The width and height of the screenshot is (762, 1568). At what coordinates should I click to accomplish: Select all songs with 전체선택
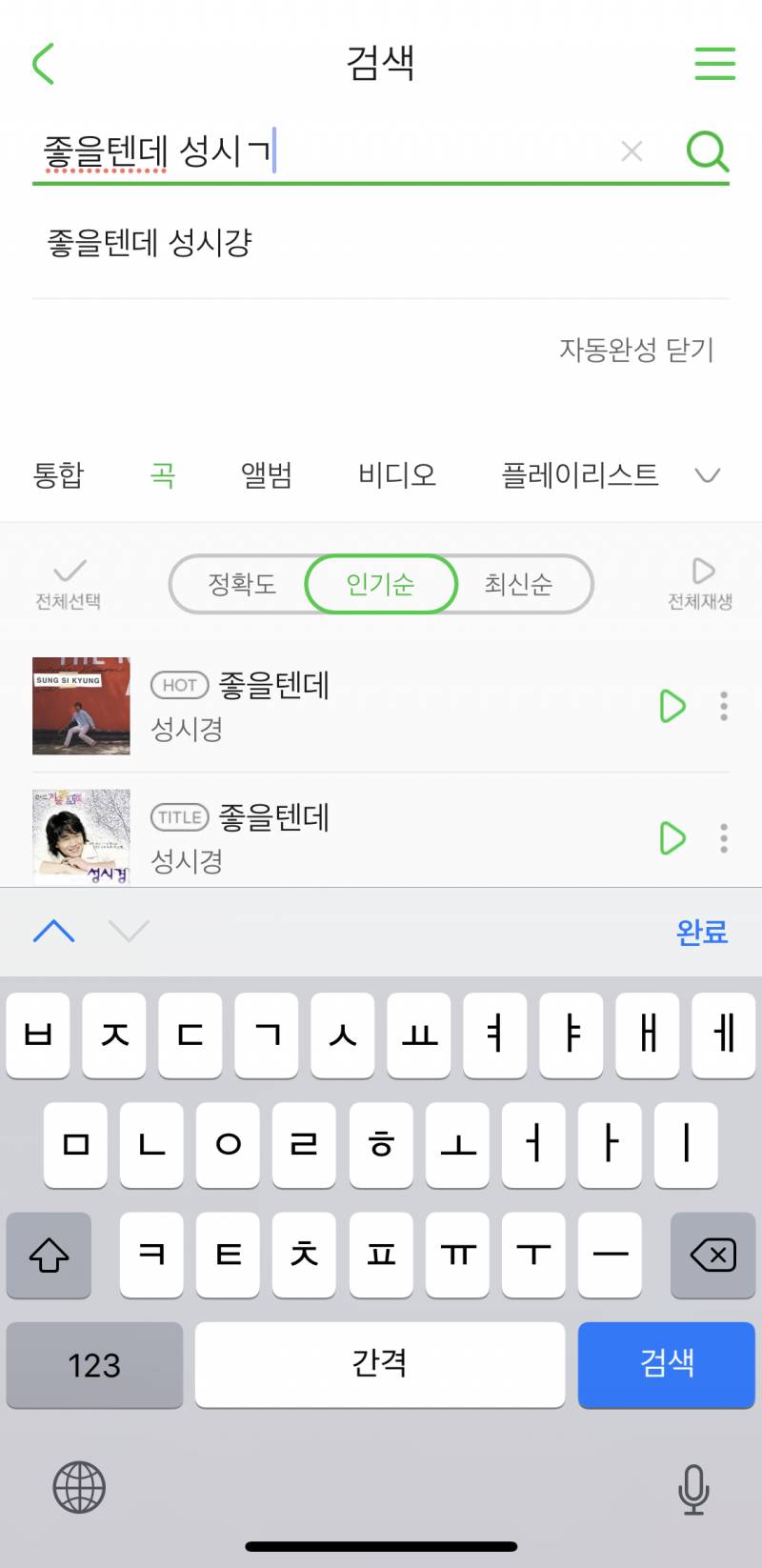pyautogui.click(x=69, y=584)
